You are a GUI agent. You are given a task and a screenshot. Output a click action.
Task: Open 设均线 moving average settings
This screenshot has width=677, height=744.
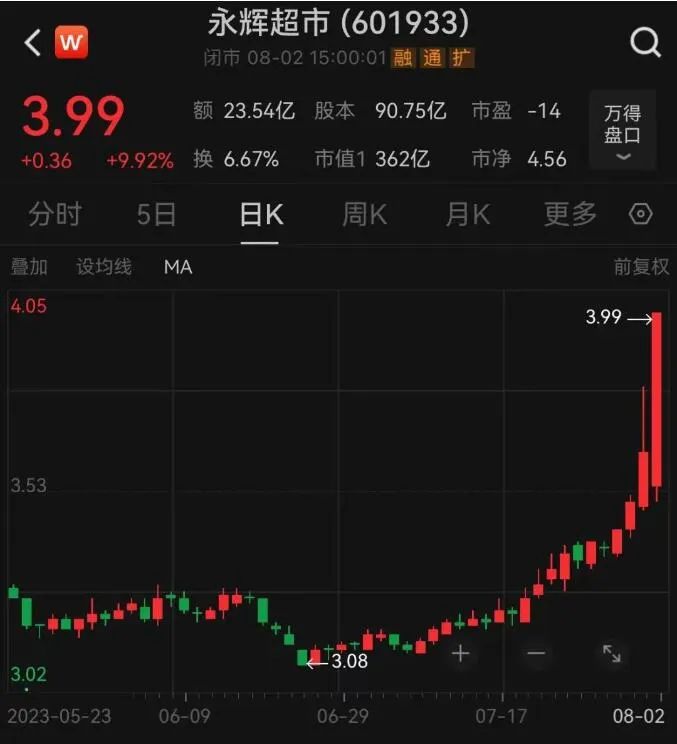tap(104, 267)
